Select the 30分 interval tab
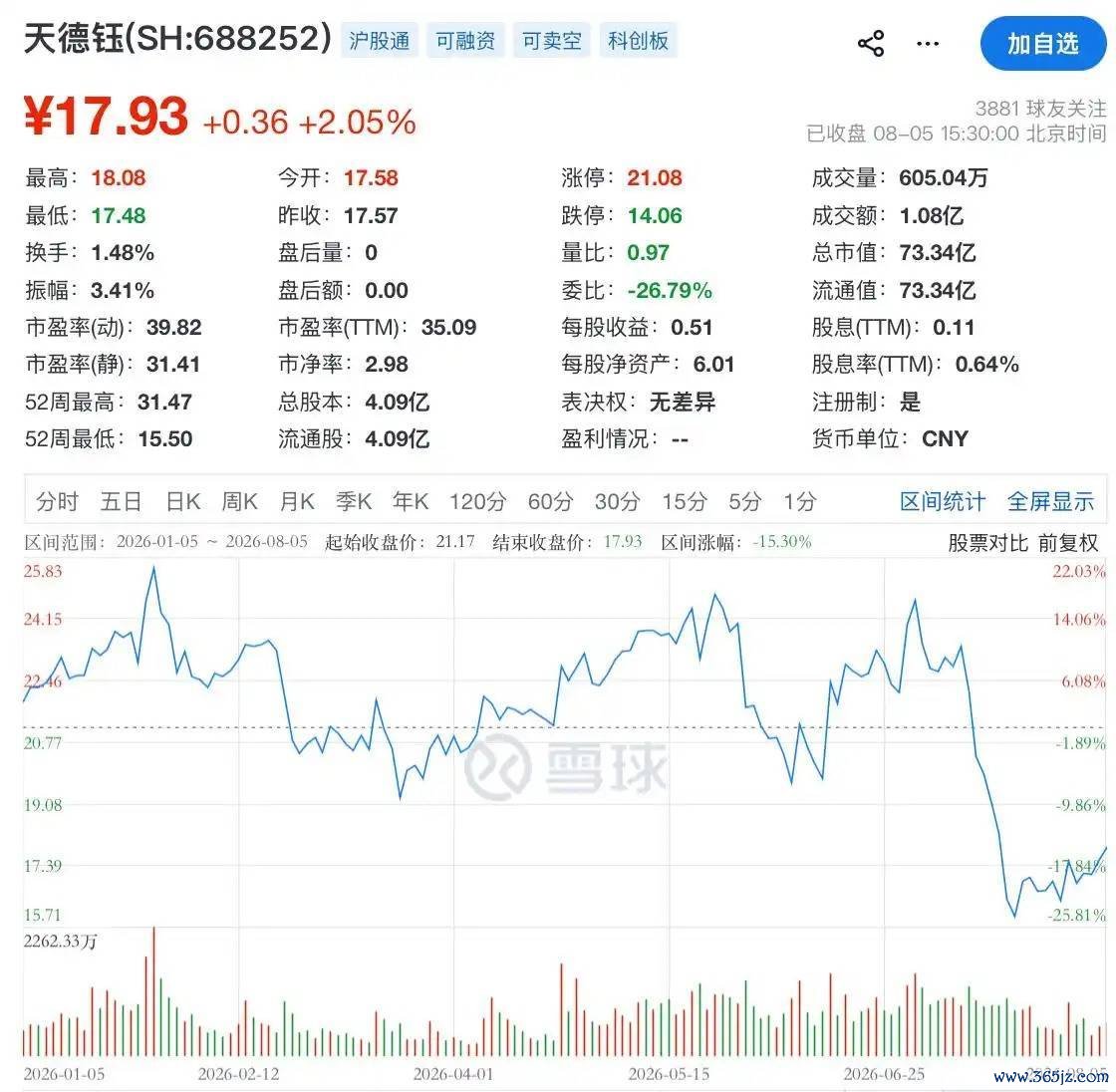Screen dimensions: 1116x1092 point(617,501)
